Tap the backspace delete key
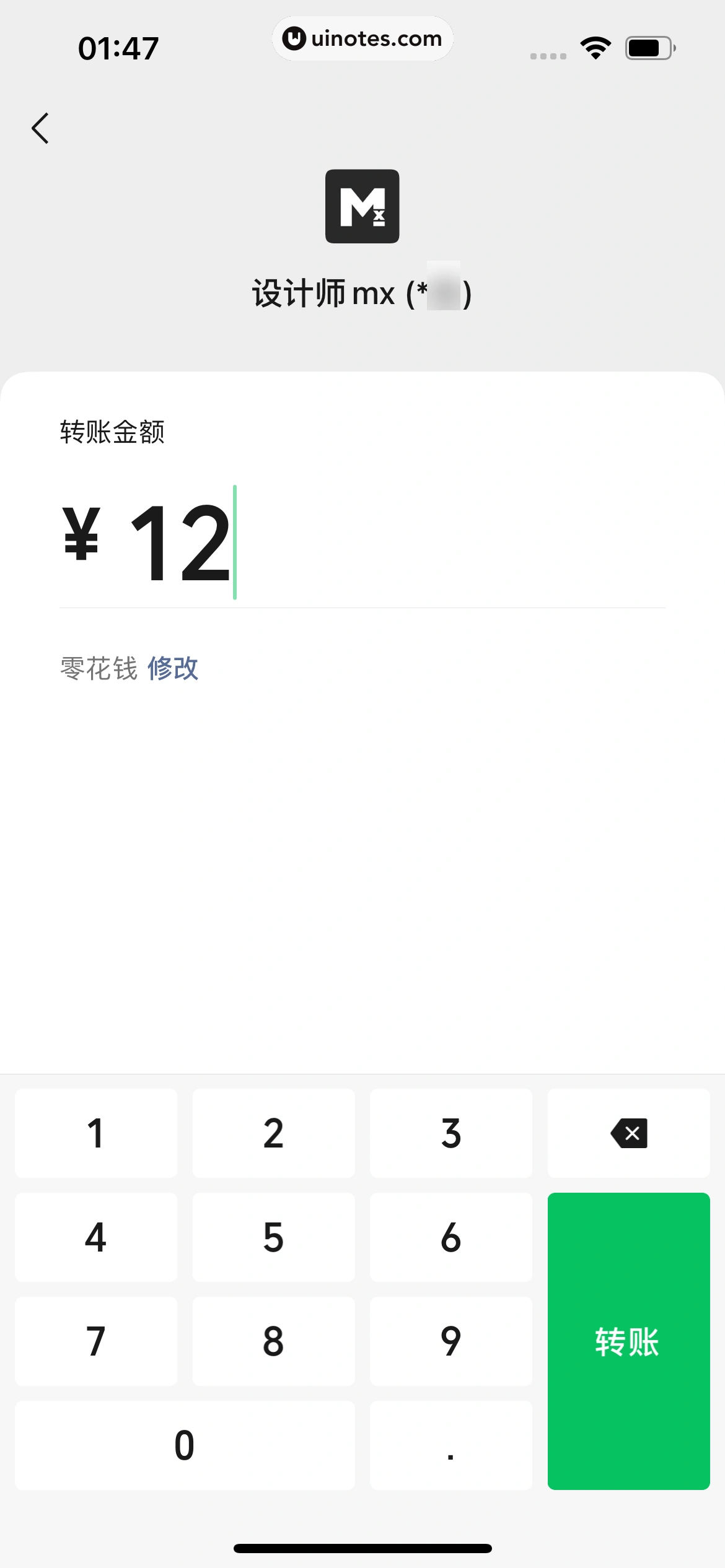The height and width of the screenshot is (1568, 725). coord(628,1133)
